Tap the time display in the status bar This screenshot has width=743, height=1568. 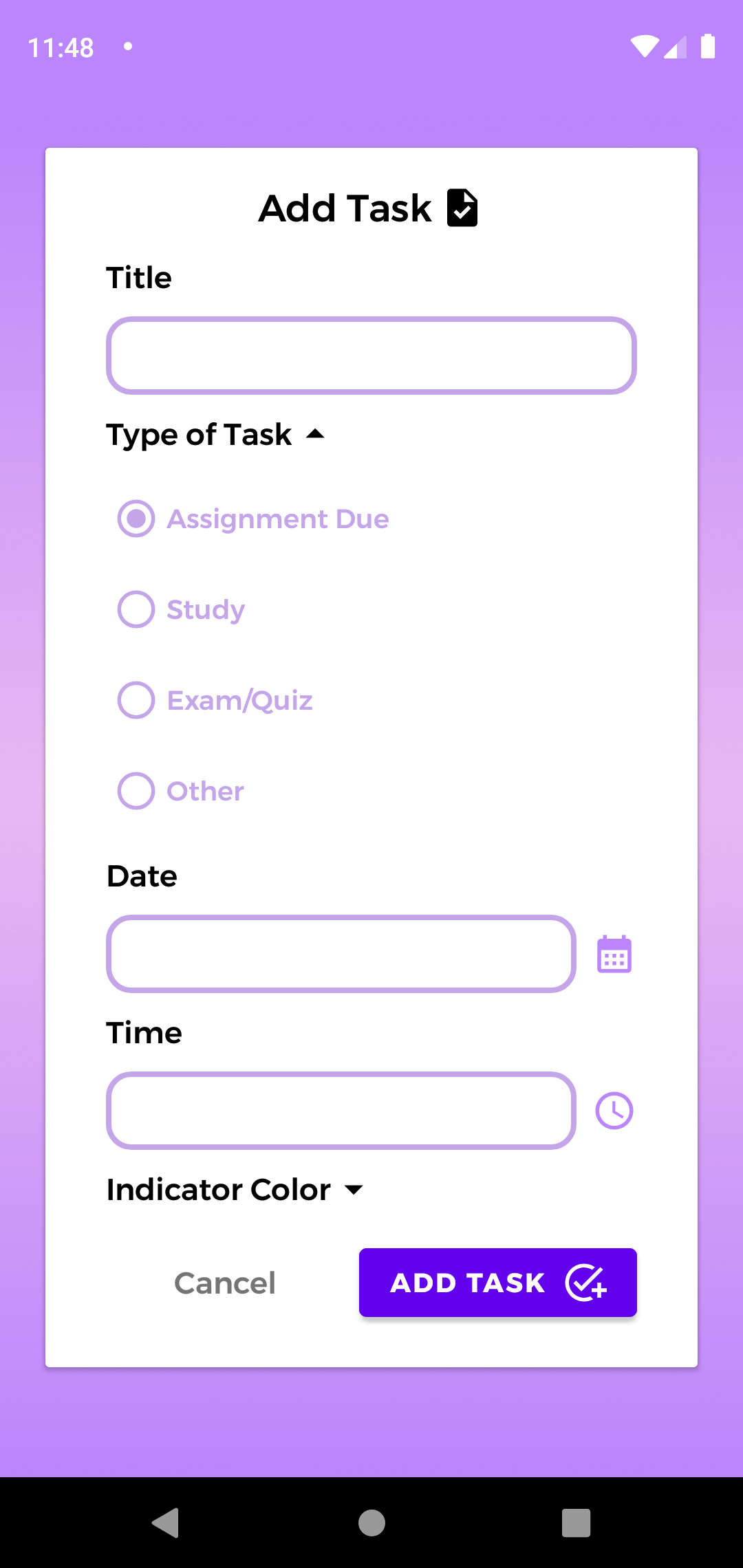pos(60,47)
